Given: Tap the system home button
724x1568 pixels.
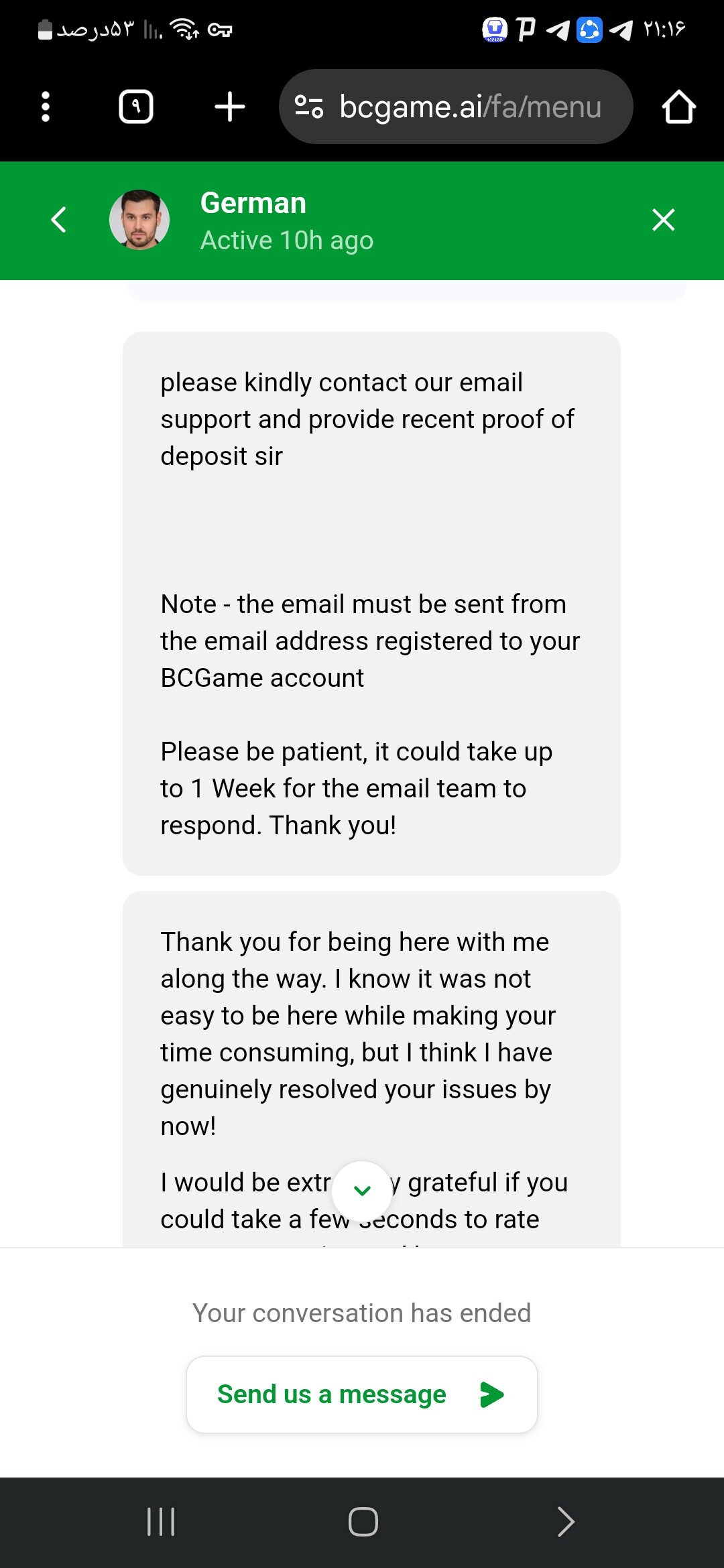Looking at the screenshot, I should click(363, 1522).
